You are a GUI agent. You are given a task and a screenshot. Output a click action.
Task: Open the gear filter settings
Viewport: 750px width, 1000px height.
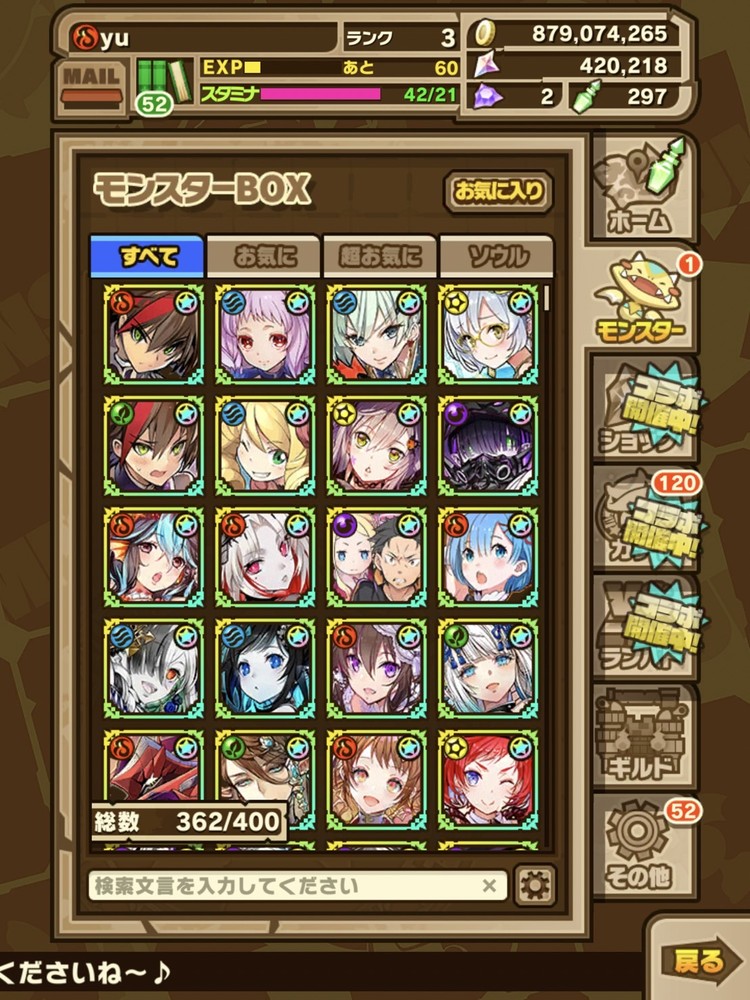click(x=535, y=886)
